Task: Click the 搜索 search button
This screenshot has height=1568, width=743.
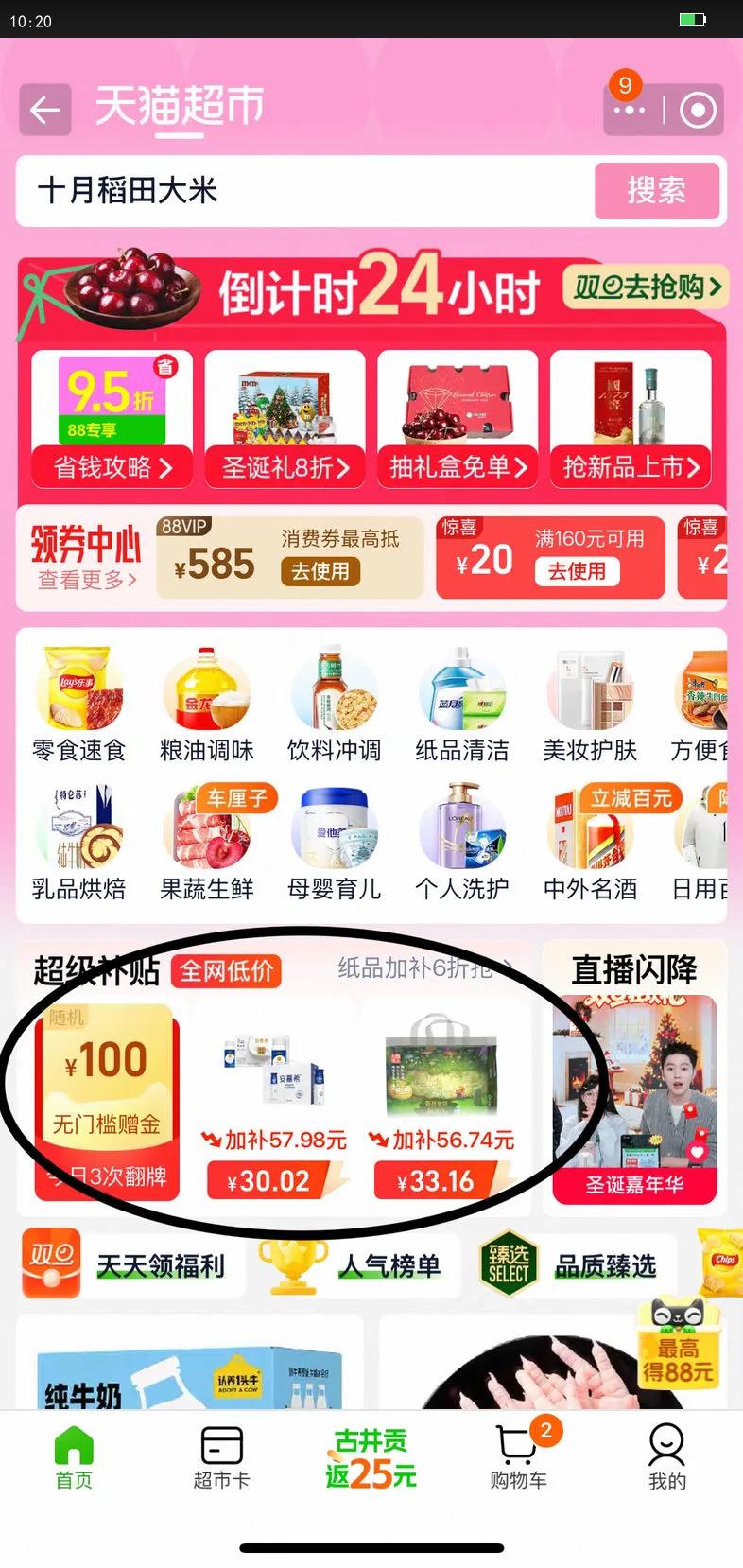Action: tap(657, 191)
